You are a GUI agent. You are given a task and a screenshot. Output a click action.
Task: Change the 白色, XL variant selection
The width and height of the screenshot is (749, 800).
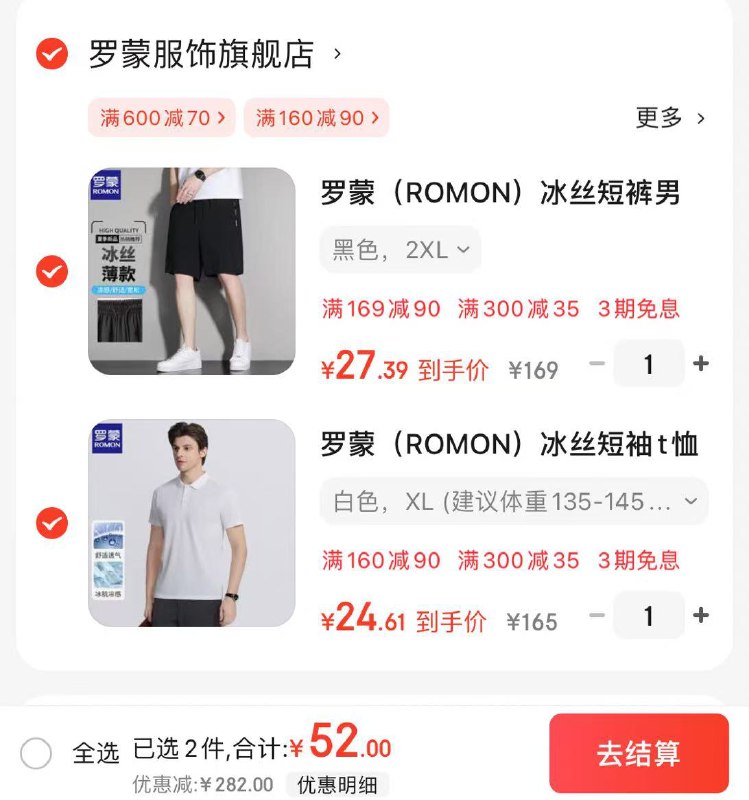513,501
